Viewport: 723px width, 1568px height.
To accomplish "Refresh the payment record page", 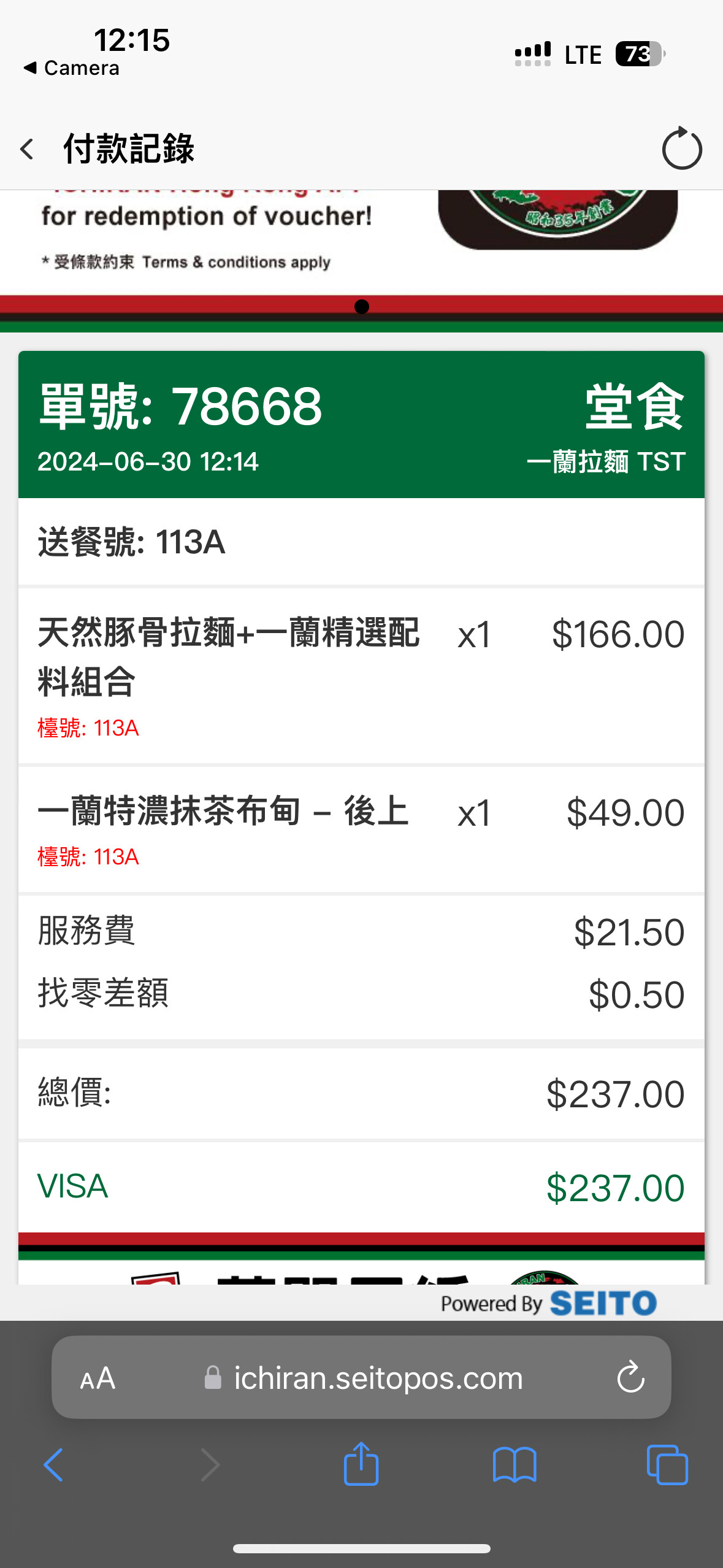I will point(681,149).
